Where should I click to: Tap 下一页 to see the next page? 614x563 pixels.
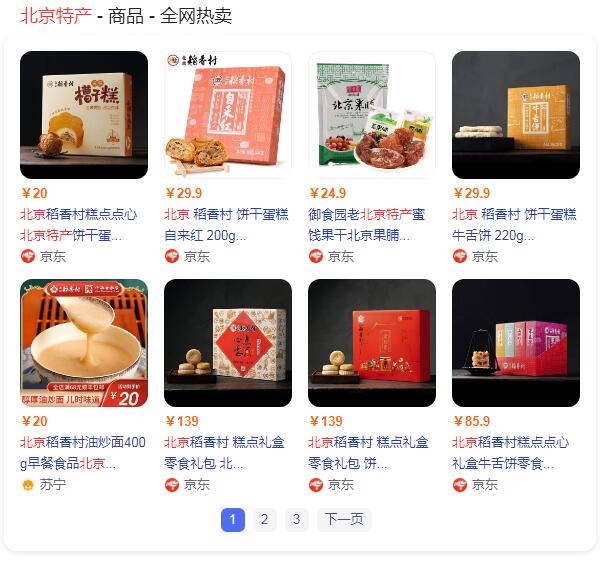pyautogui.click(x=344, y=519)
